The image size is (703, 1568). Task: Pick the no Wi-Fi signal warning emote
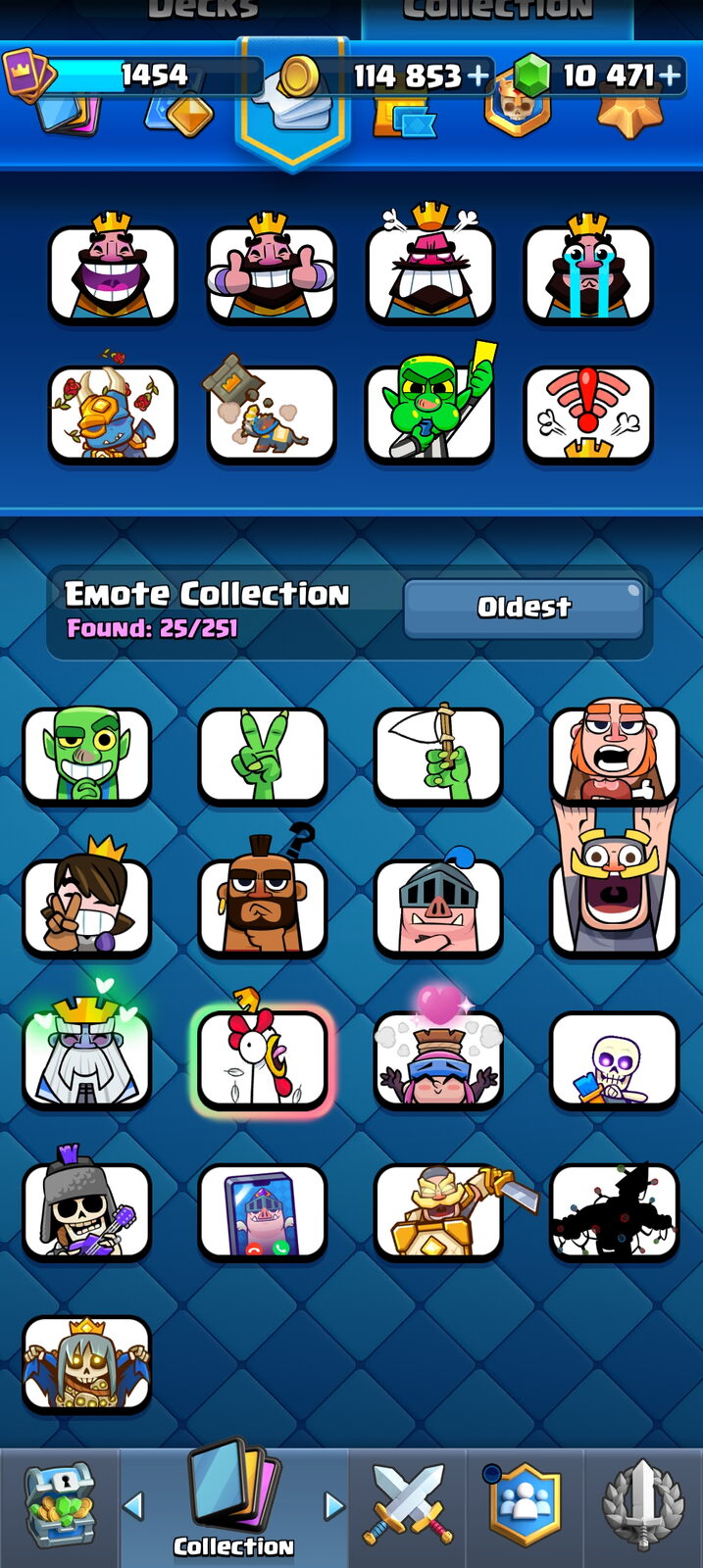click(x=588, y=413)
